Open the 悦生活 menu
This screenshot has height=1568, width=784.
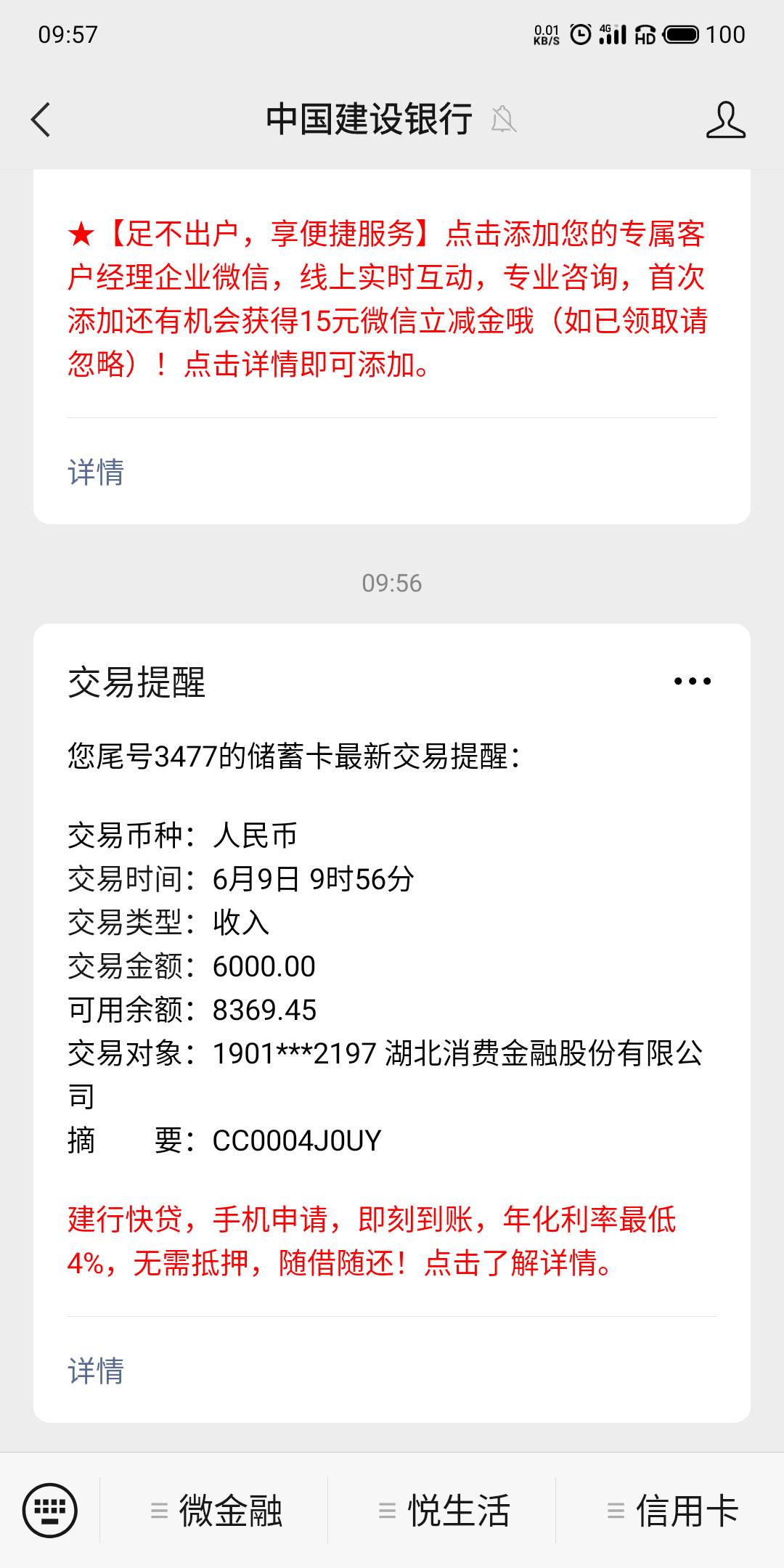pyautogui.click(x=444, y=1511)
